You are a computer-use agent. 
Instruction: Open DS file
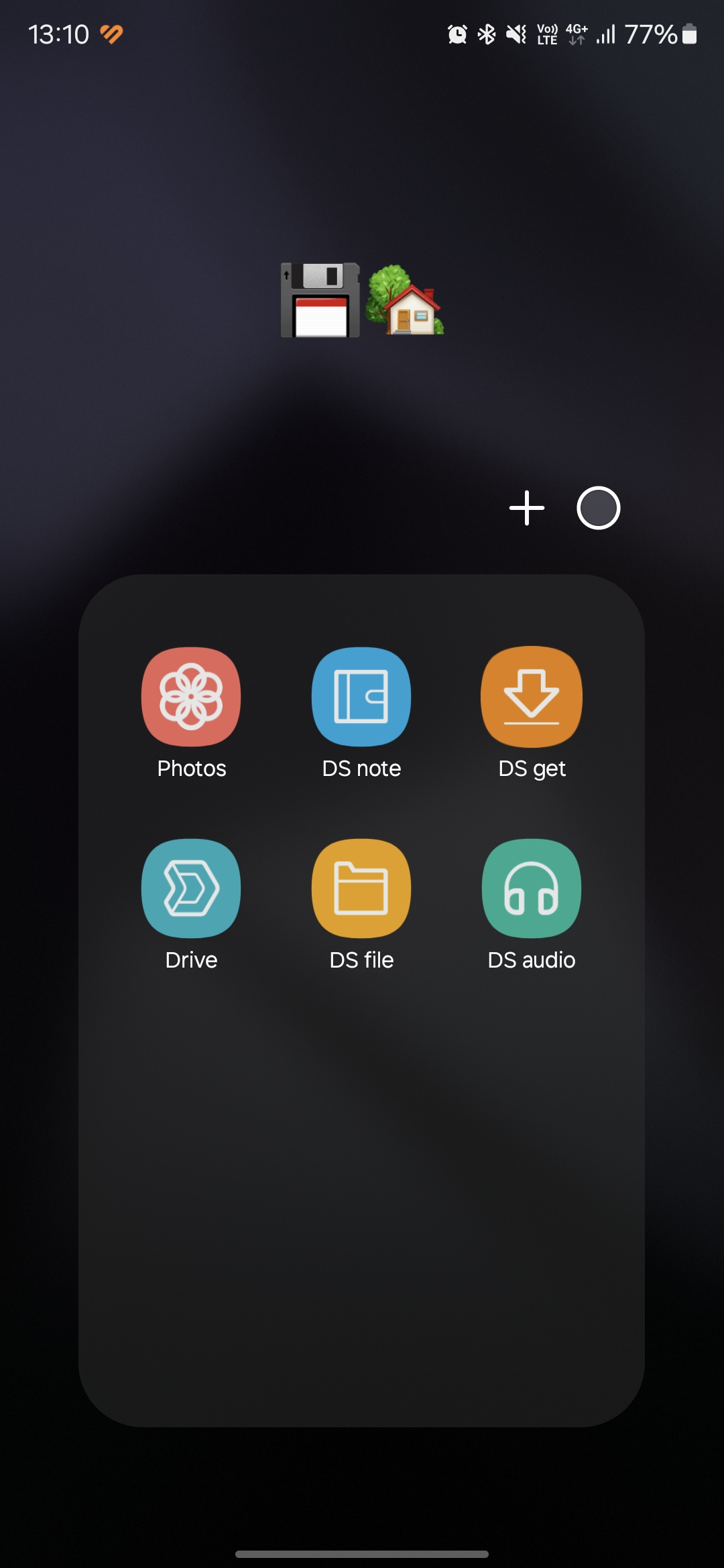(361, 889)
